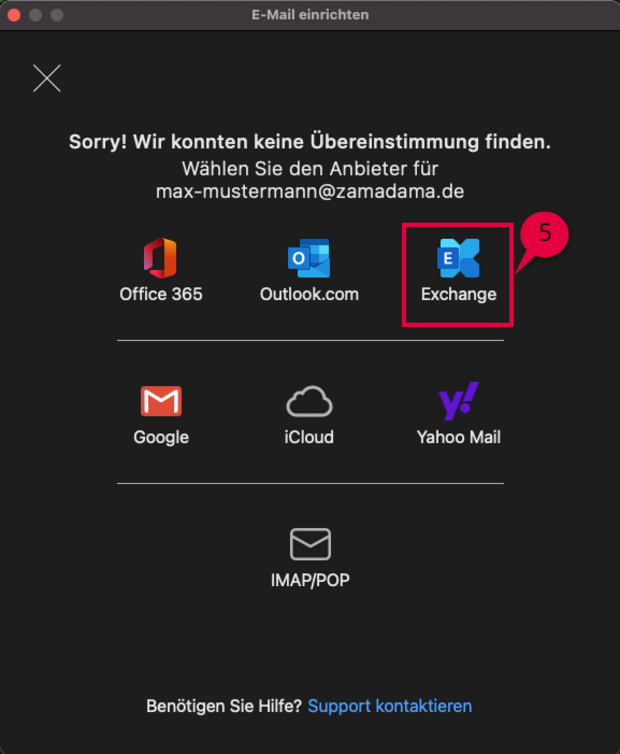
Task: Select Office 365 as provider
Action: (x=160, y=270)
